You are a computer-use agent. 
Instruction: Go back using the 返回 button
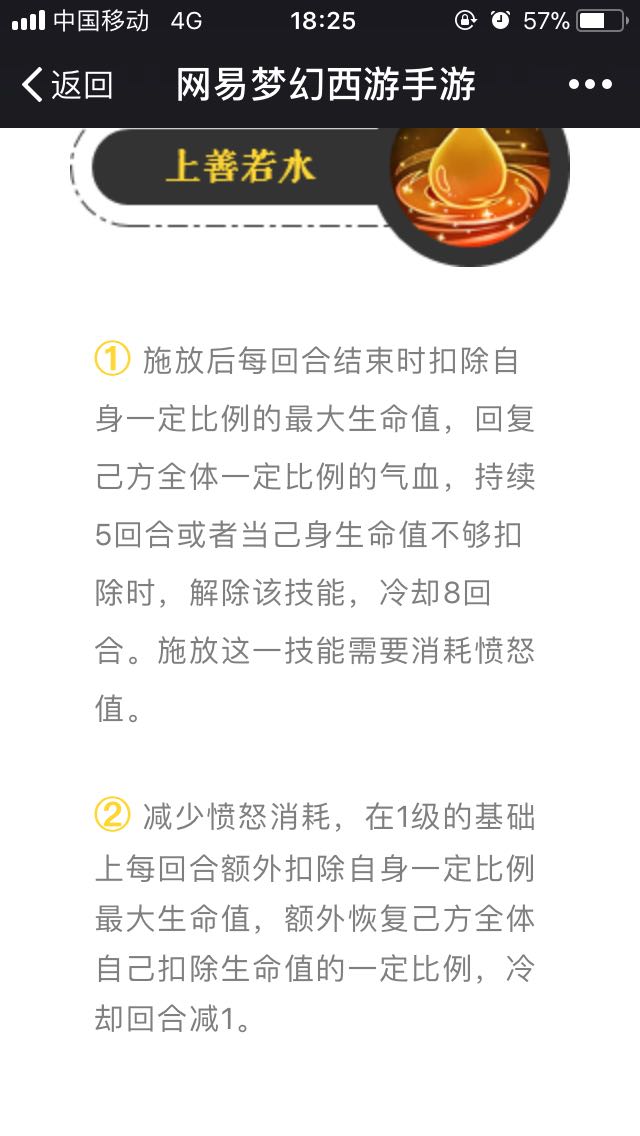67,85
